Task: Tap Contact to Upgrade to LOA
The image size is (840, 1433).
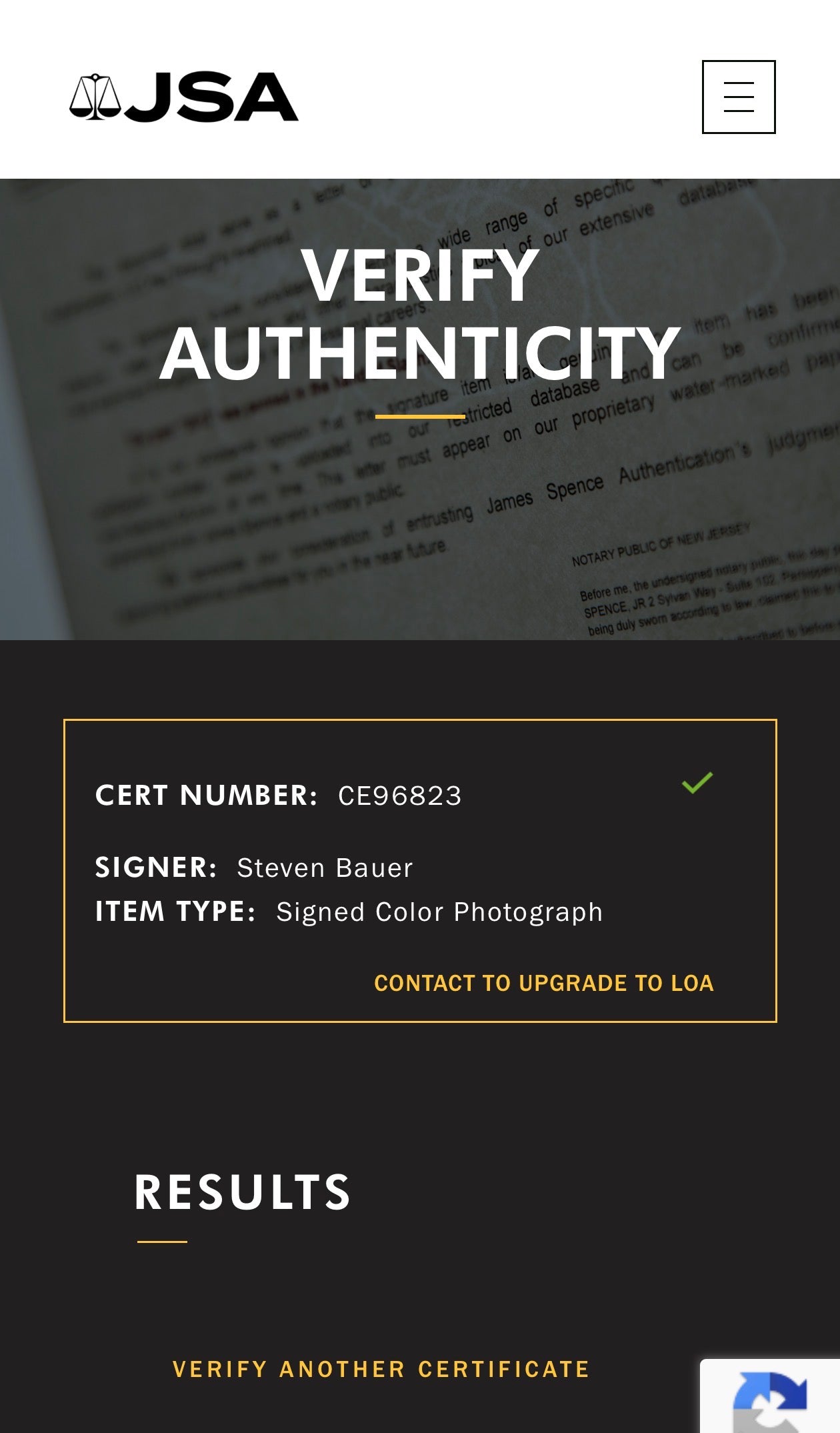Action: 543,983
